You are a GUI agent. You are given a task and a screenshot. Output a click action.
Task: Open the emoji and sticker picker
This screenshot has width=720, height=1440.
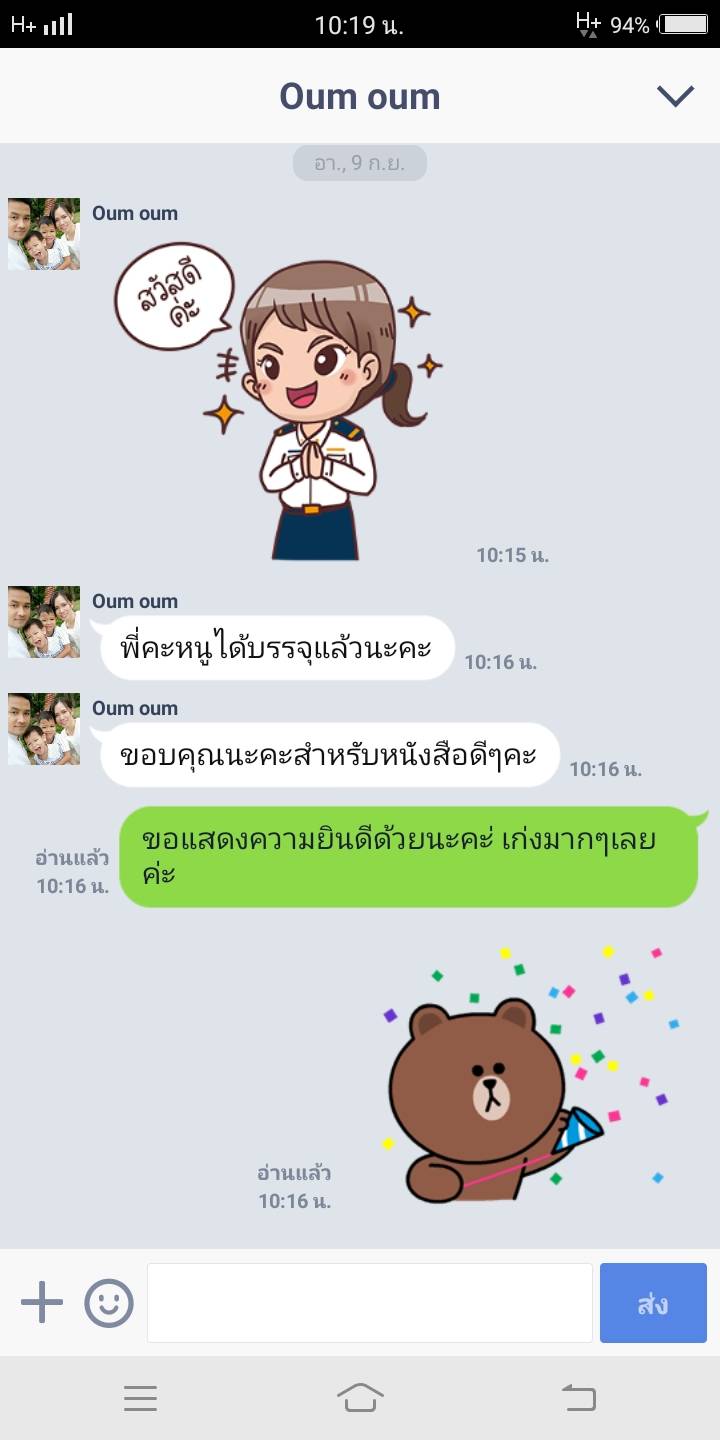click(x=109, y=1303)
